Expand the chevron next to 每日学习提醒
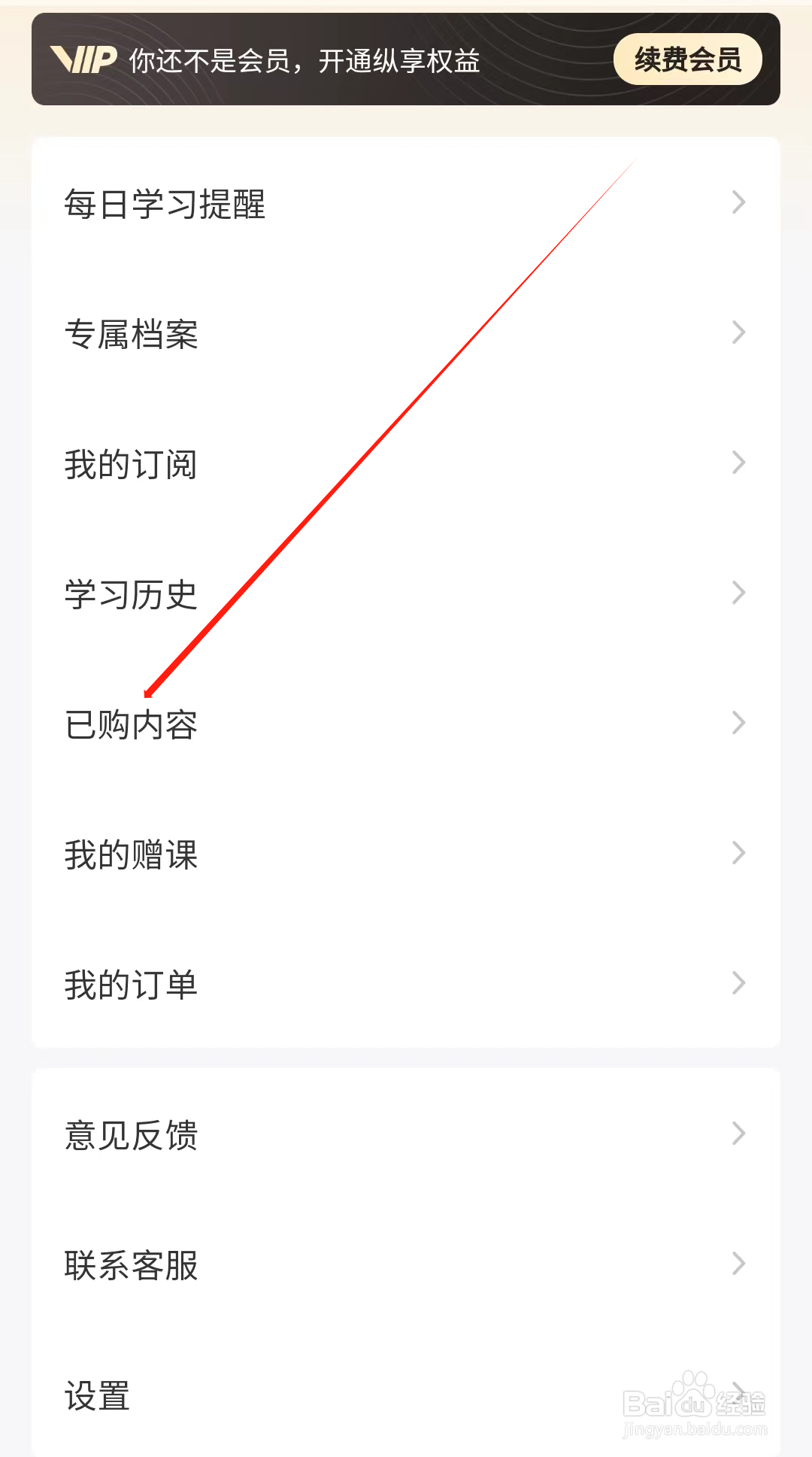 pos(738,202)
